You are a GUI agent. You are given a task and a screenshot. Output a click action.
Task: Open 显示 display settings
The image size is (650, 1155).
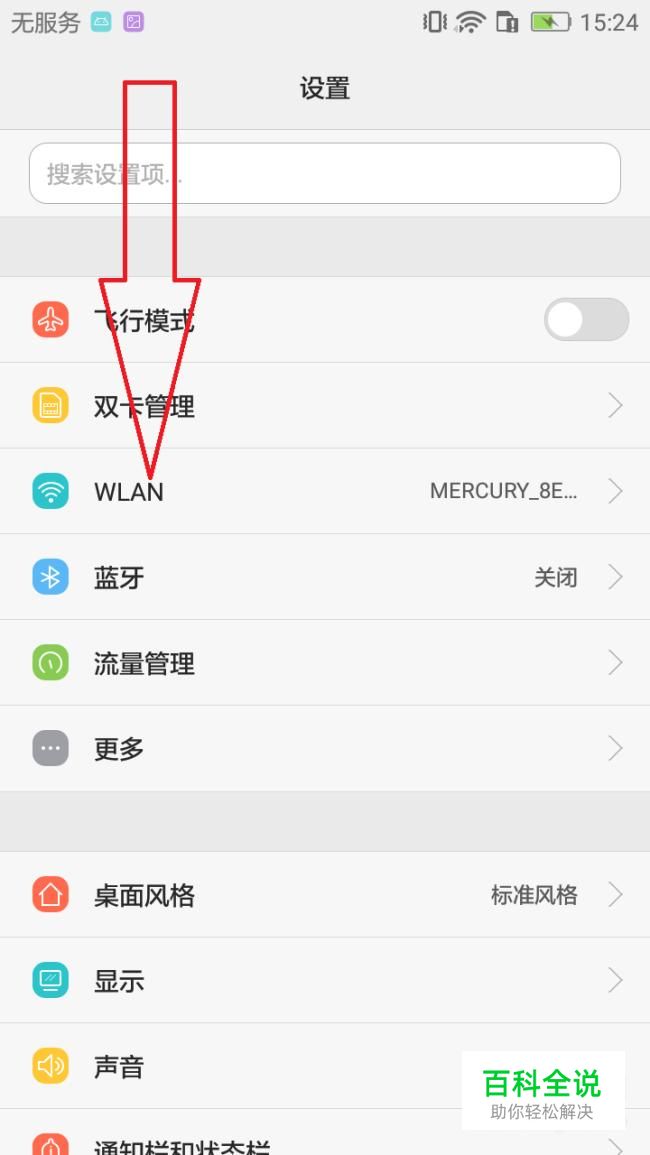point(324,981)
